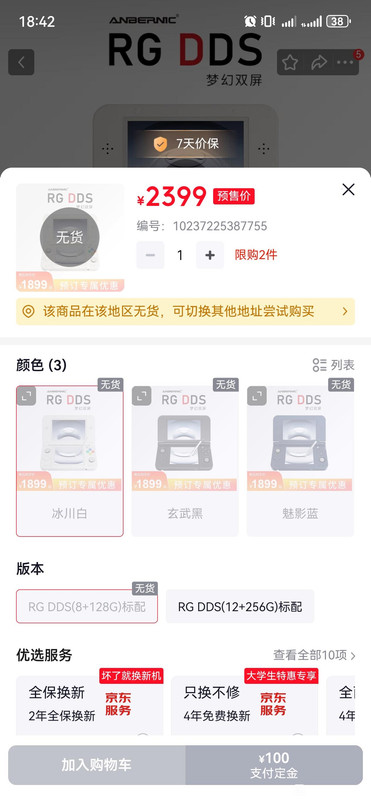
Task: Switch color view to 列表 mode
Action: (x=333, y=365)
